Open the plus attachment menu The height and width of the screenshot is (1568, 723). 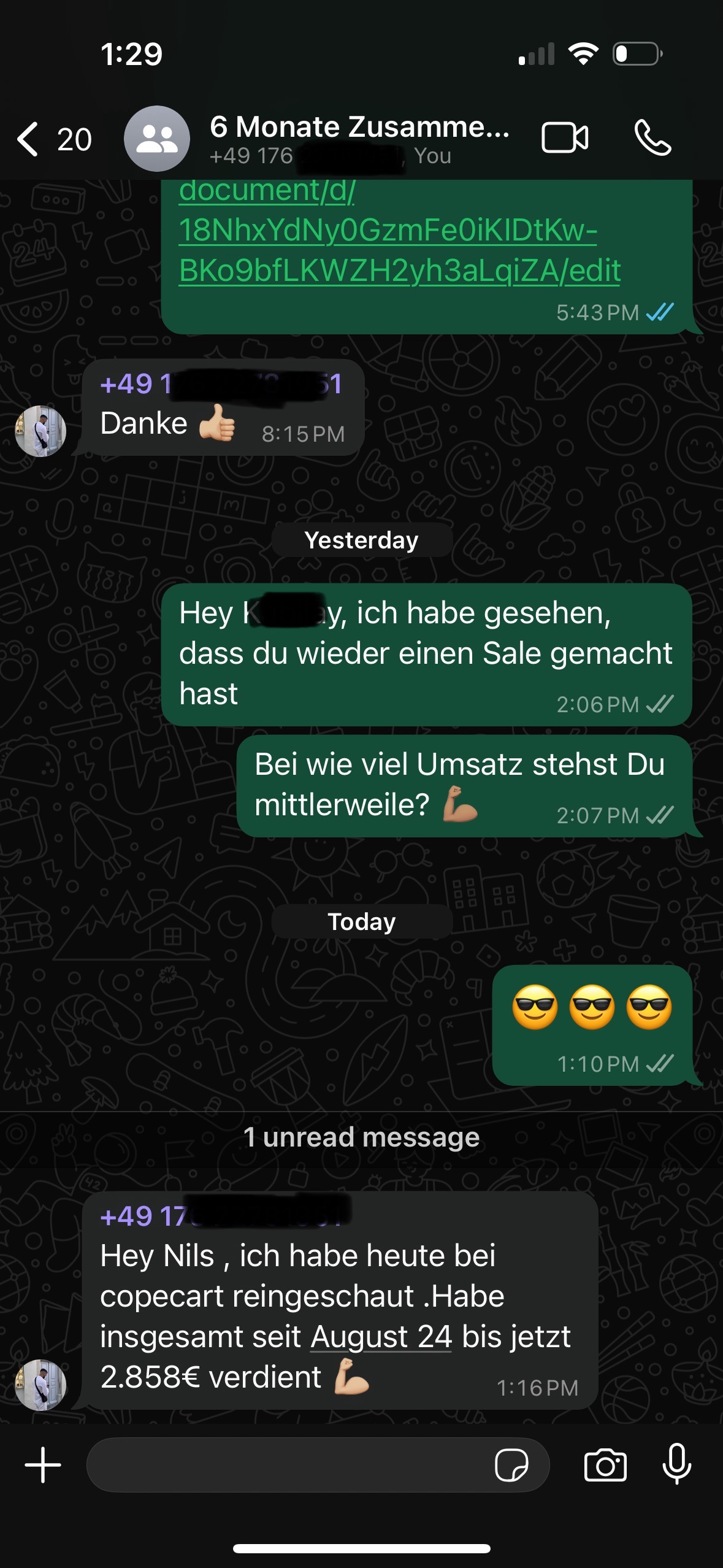coord(43,1465)
